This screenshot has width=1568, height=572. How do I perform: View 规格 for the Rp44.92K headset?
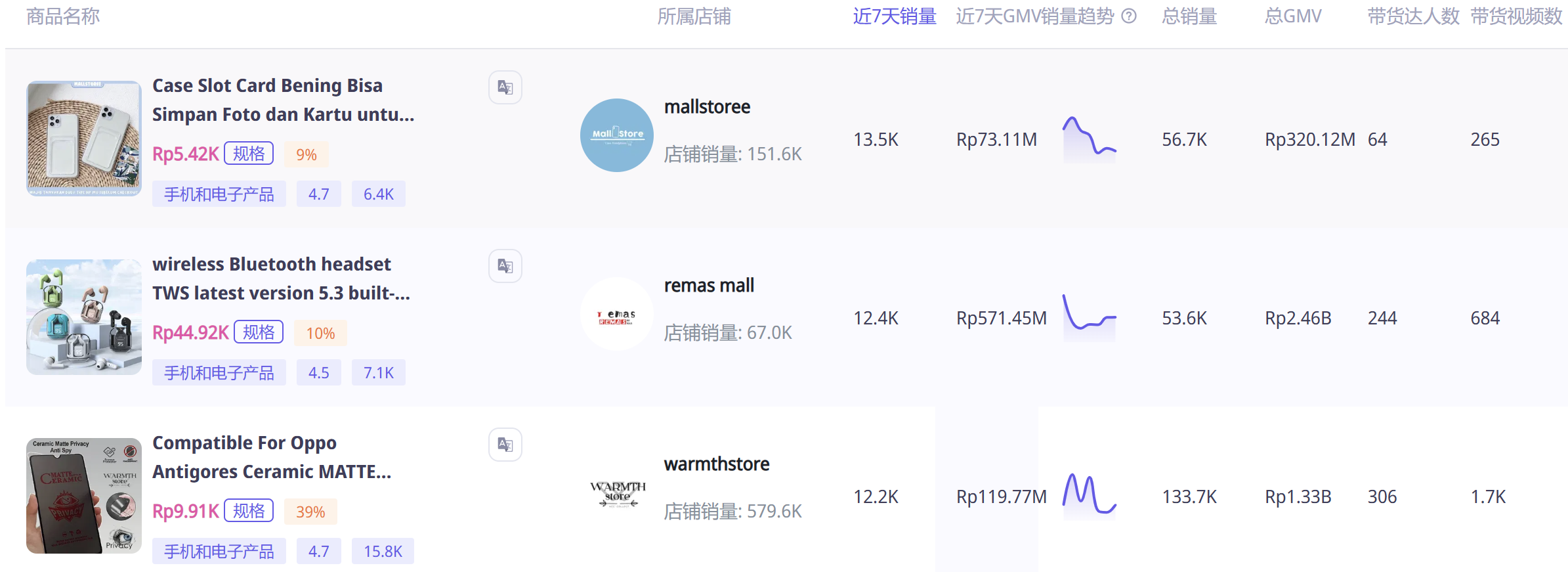tap(259, 332)
